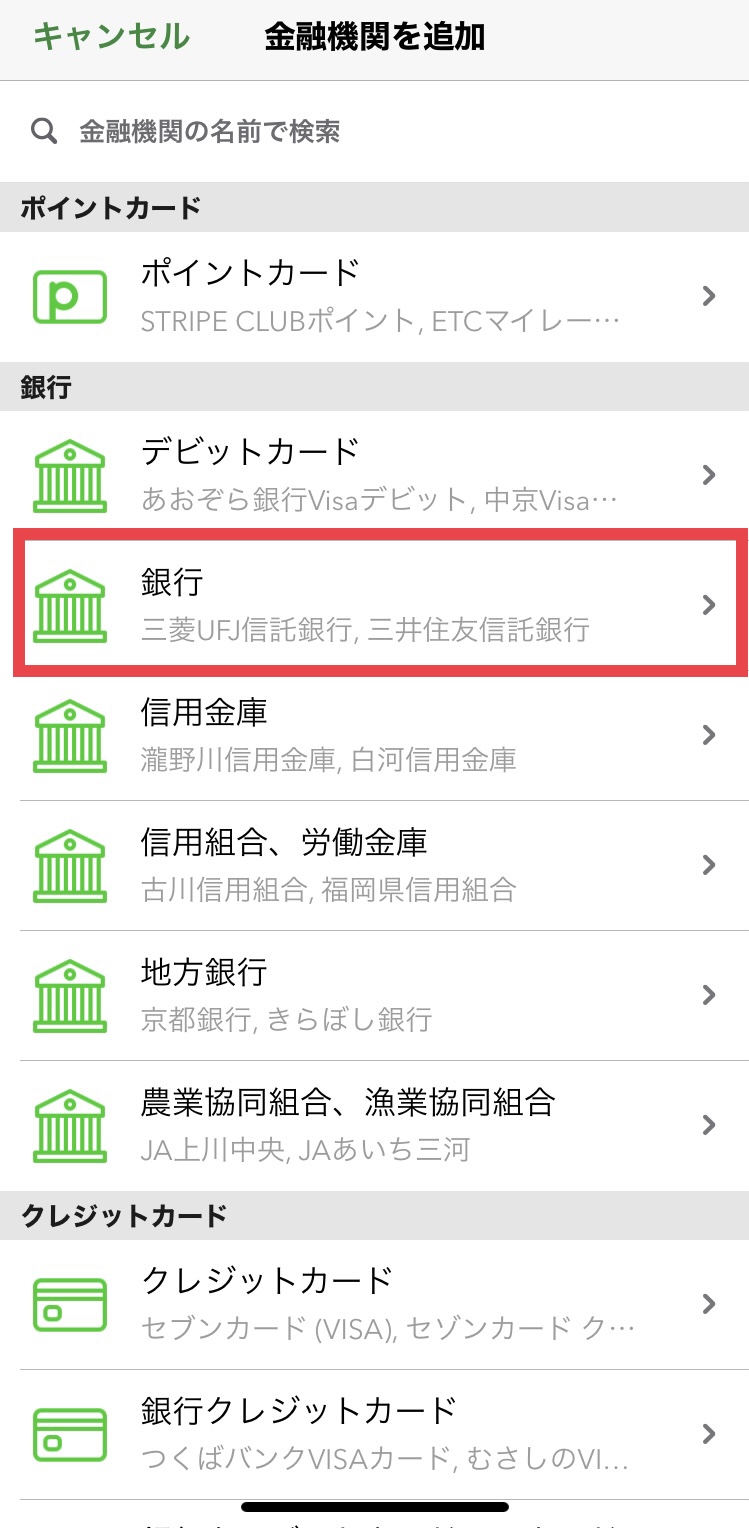
Task: Select 農業協同組合、漁業協同組合
Action: coord(374,1125)
